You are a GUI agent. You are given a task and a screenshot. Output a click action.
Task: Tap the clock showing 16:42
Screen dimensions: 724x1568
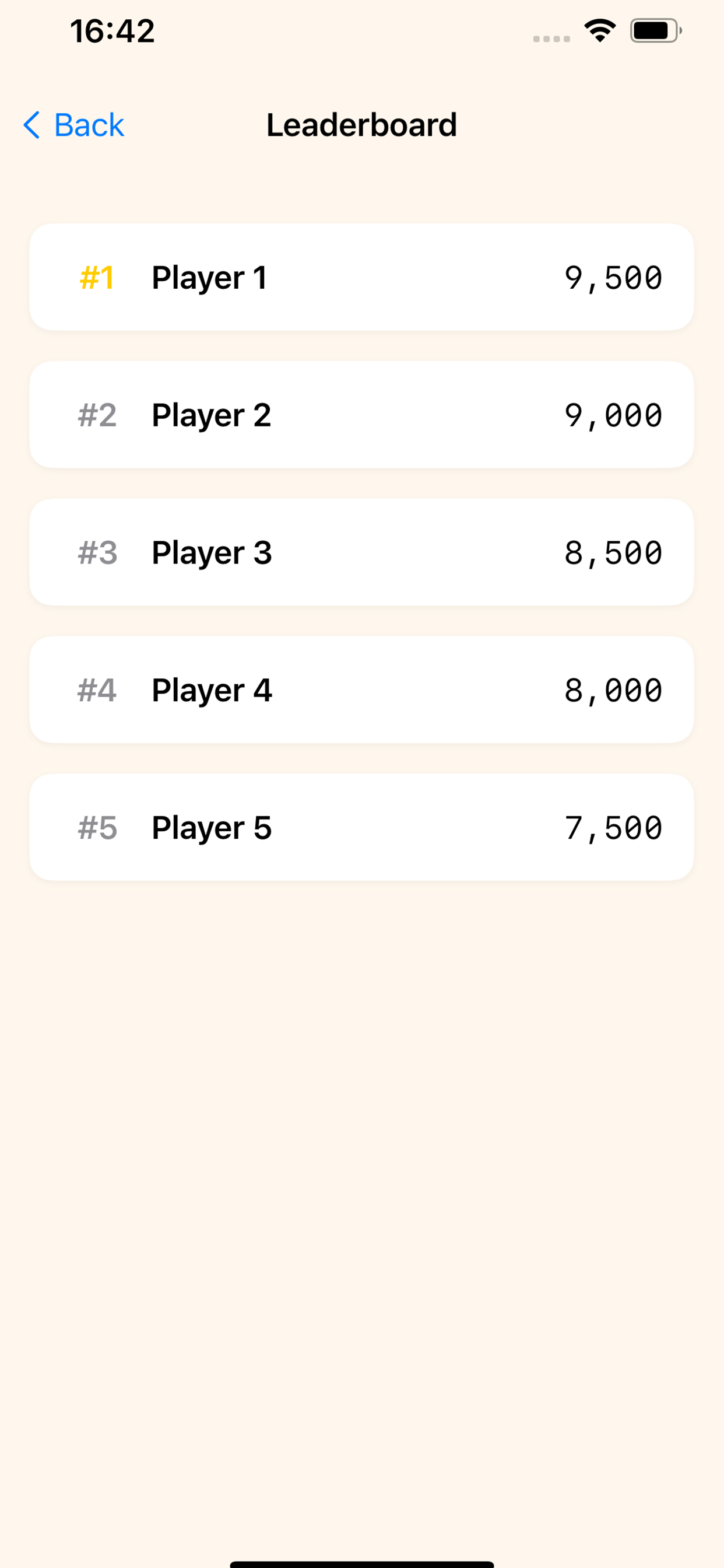(112, 32)
